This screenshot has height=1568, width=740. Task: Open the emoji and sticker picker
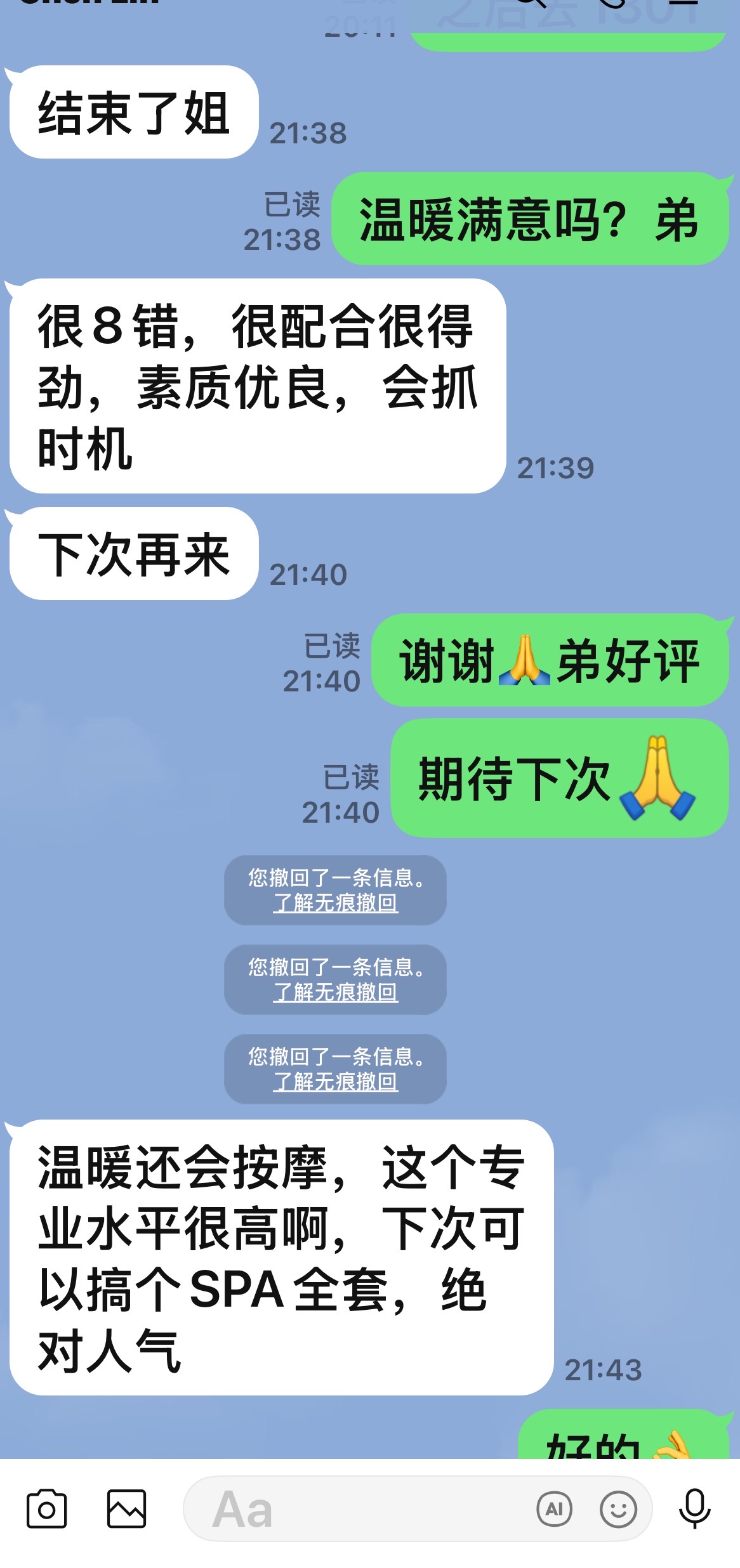pos(618,1509)
